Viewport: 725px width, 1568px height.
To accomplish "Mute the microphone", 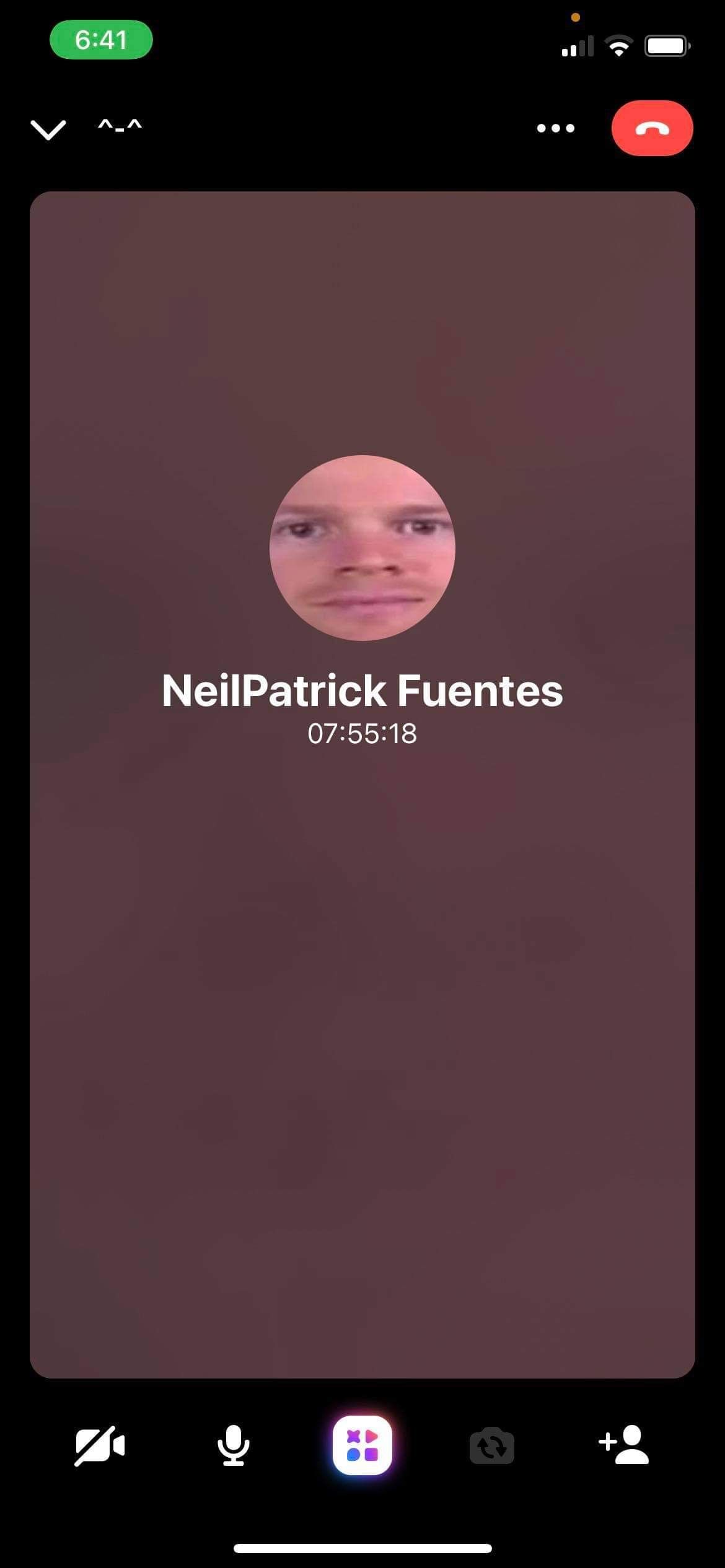I will tap(234, 1446).
